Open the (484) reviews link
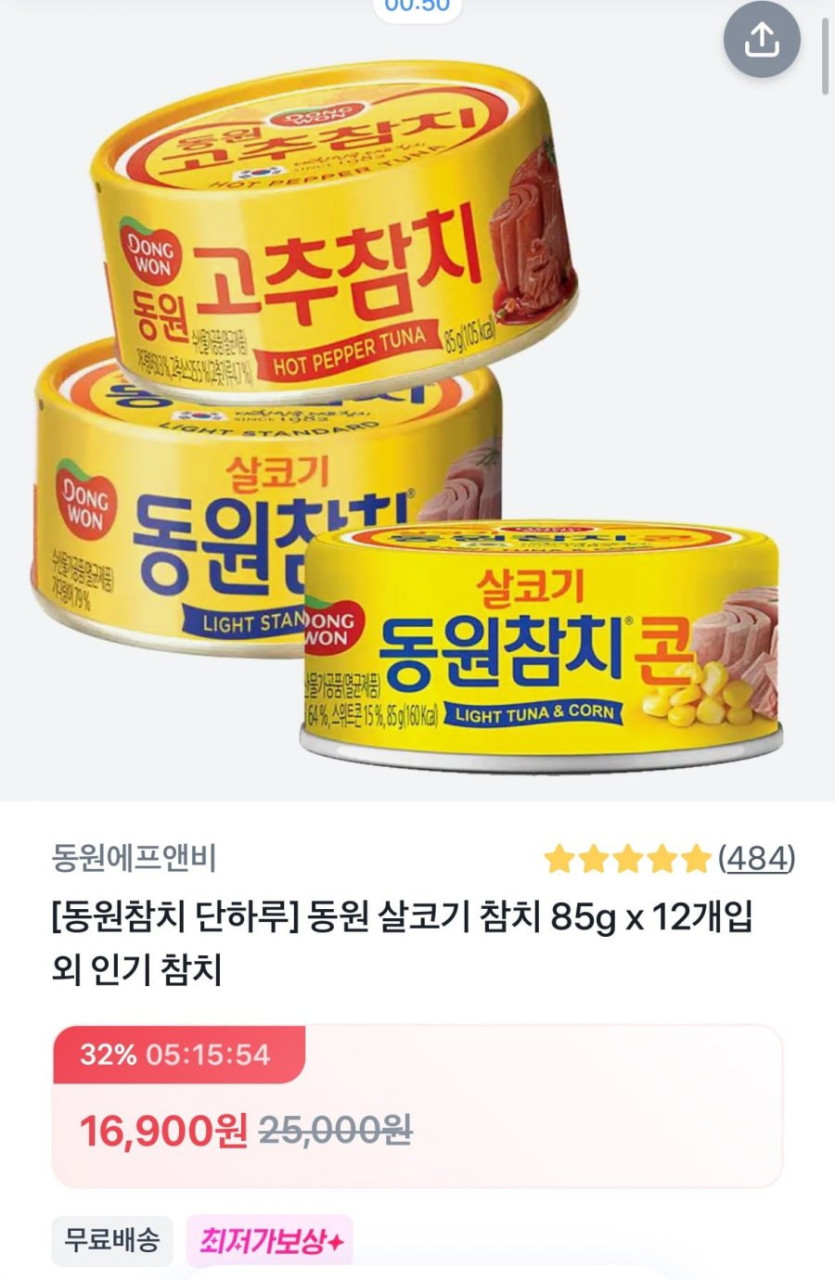Screen dimensions: 835x1280 (757, 857)
